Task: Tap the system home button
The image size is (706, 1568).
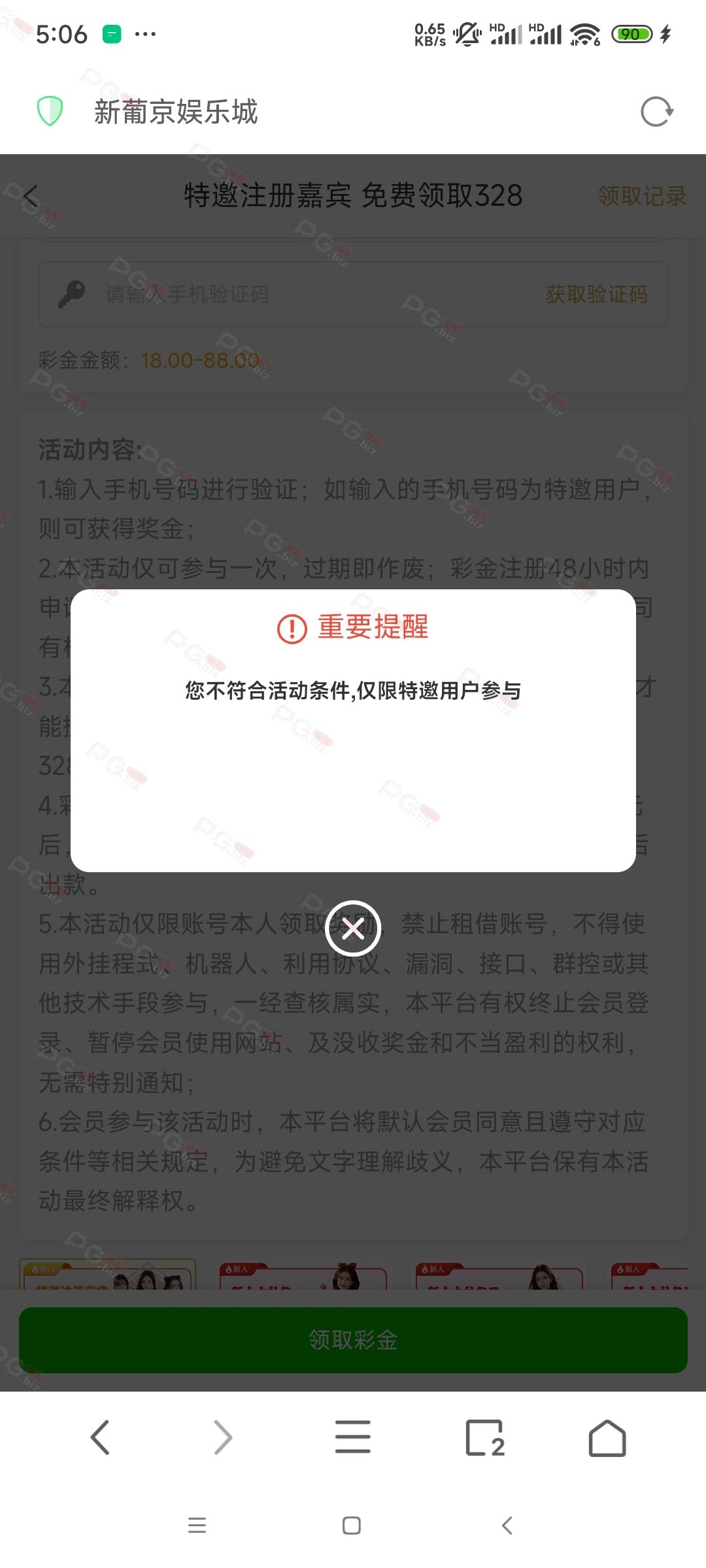Action: [x=352, y=1526]
